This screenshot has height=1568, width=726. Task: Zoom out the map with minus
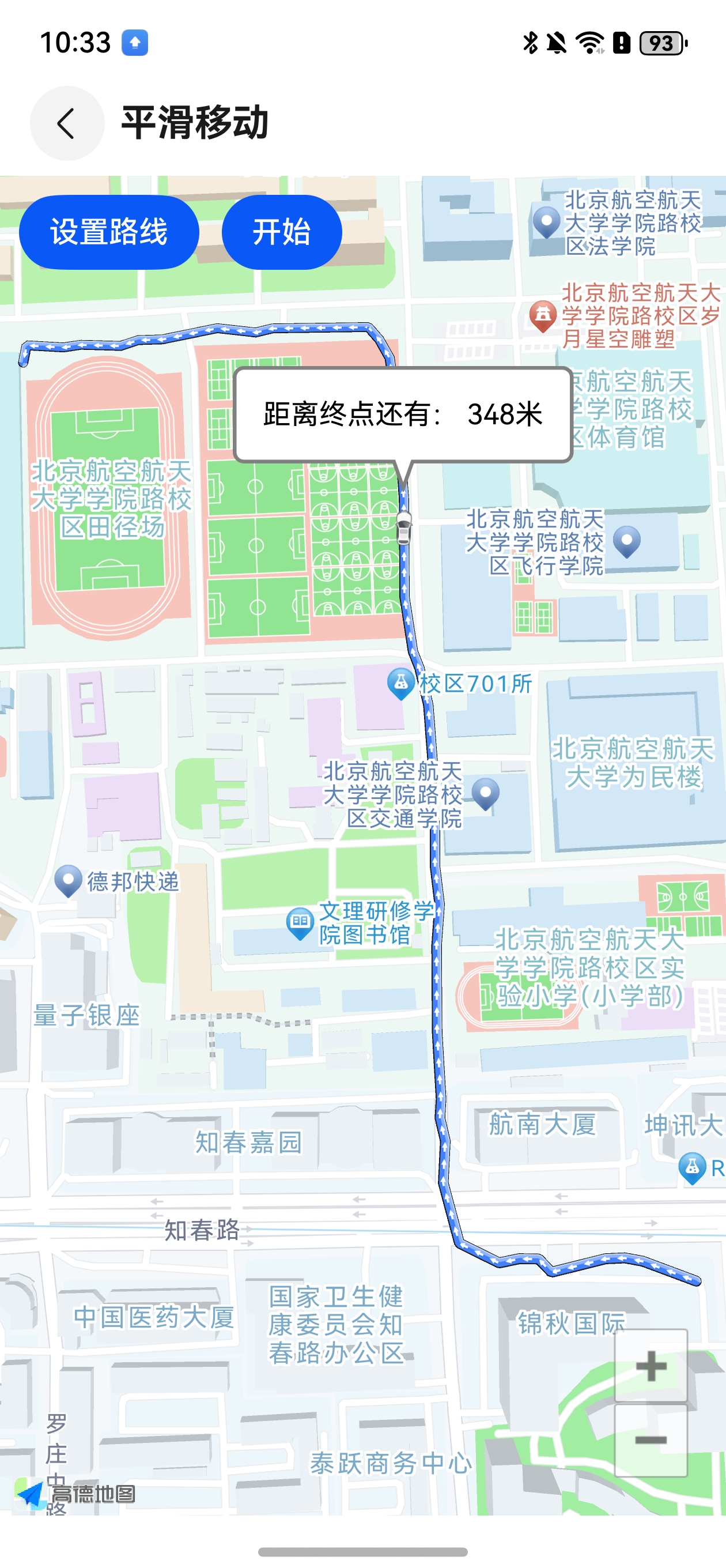[x=651, y=1439]
